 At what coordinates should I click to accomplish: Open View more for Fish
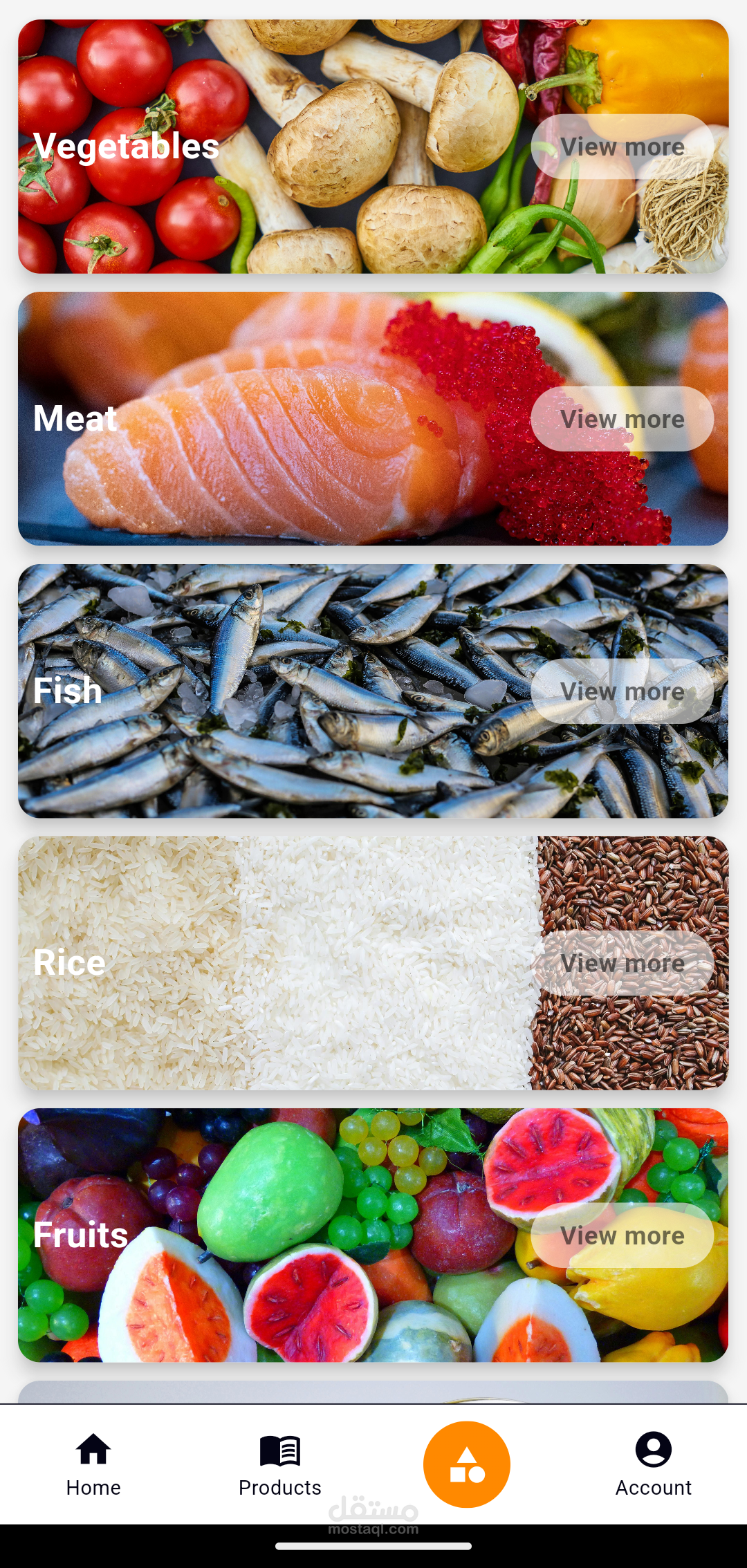click(x=622, y=691)
